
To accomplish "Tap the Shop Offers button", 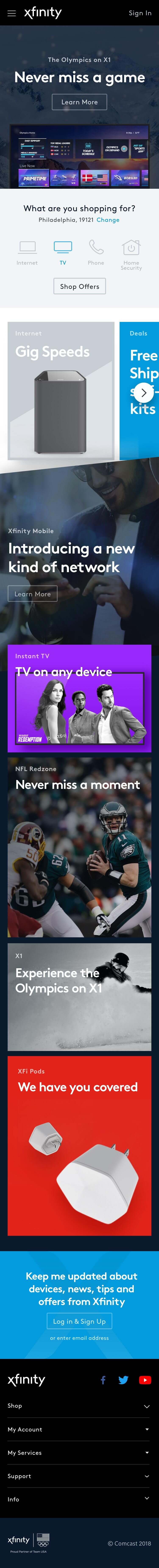I will (79, 286).
